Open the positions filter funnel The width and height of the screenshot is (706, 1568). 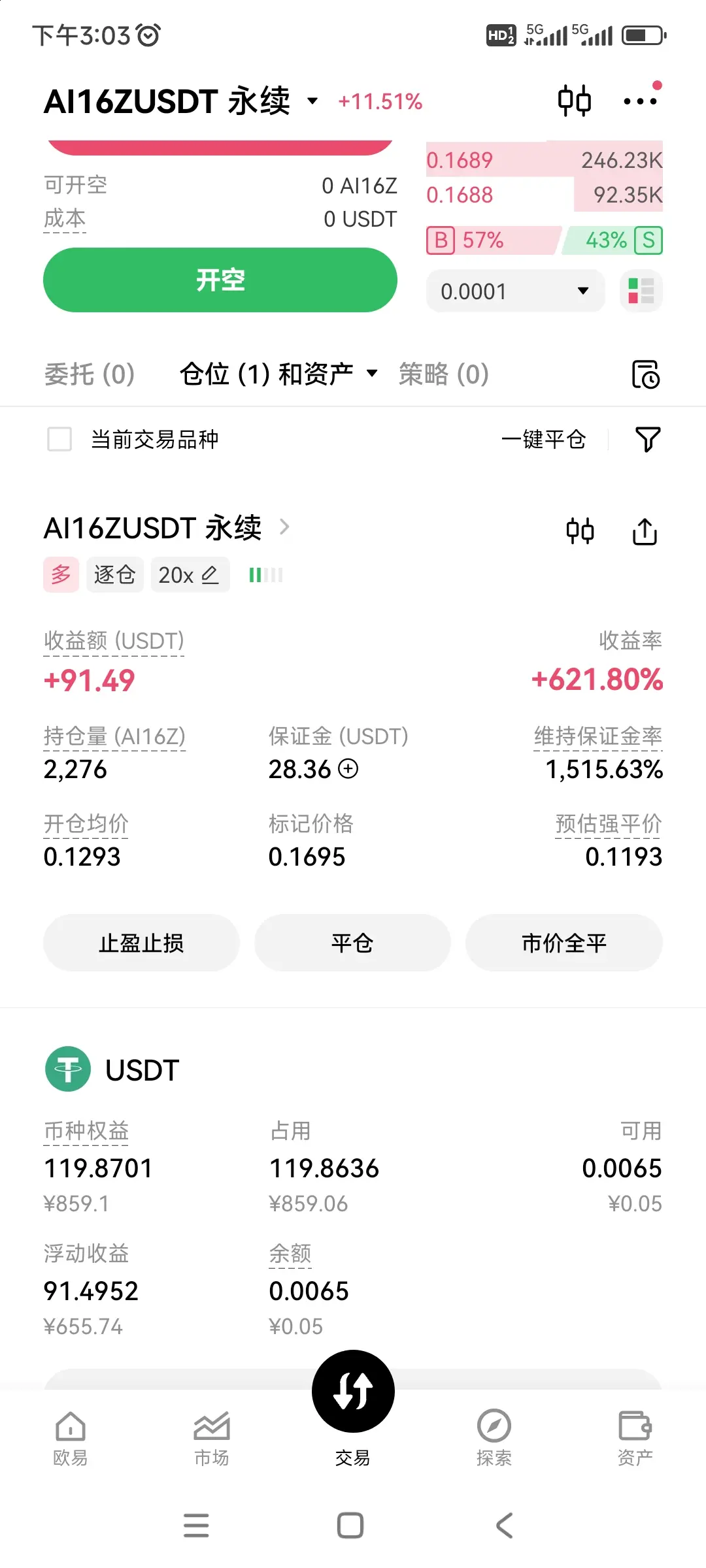[x=648, y=439]
